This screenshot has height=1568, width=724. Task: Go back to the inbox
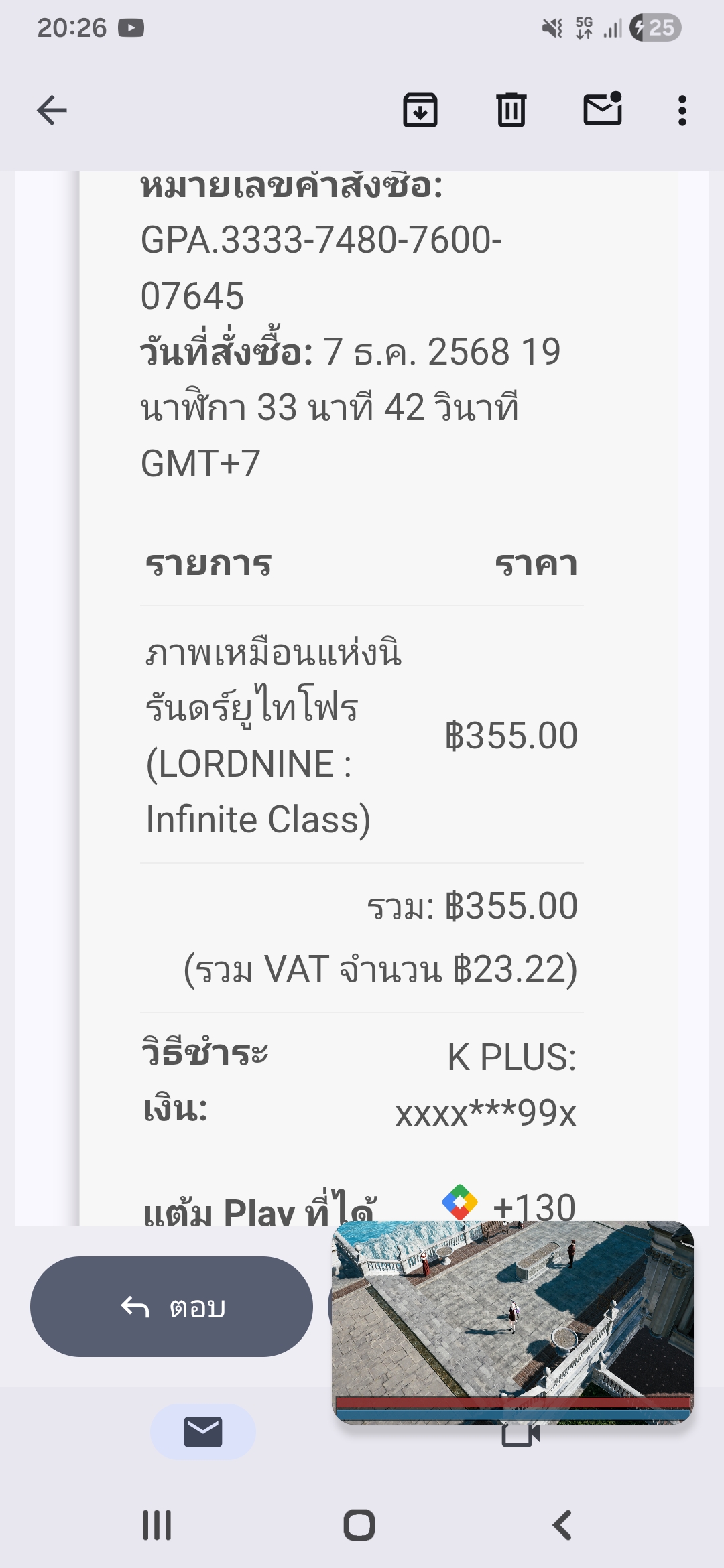pos(52,111)
